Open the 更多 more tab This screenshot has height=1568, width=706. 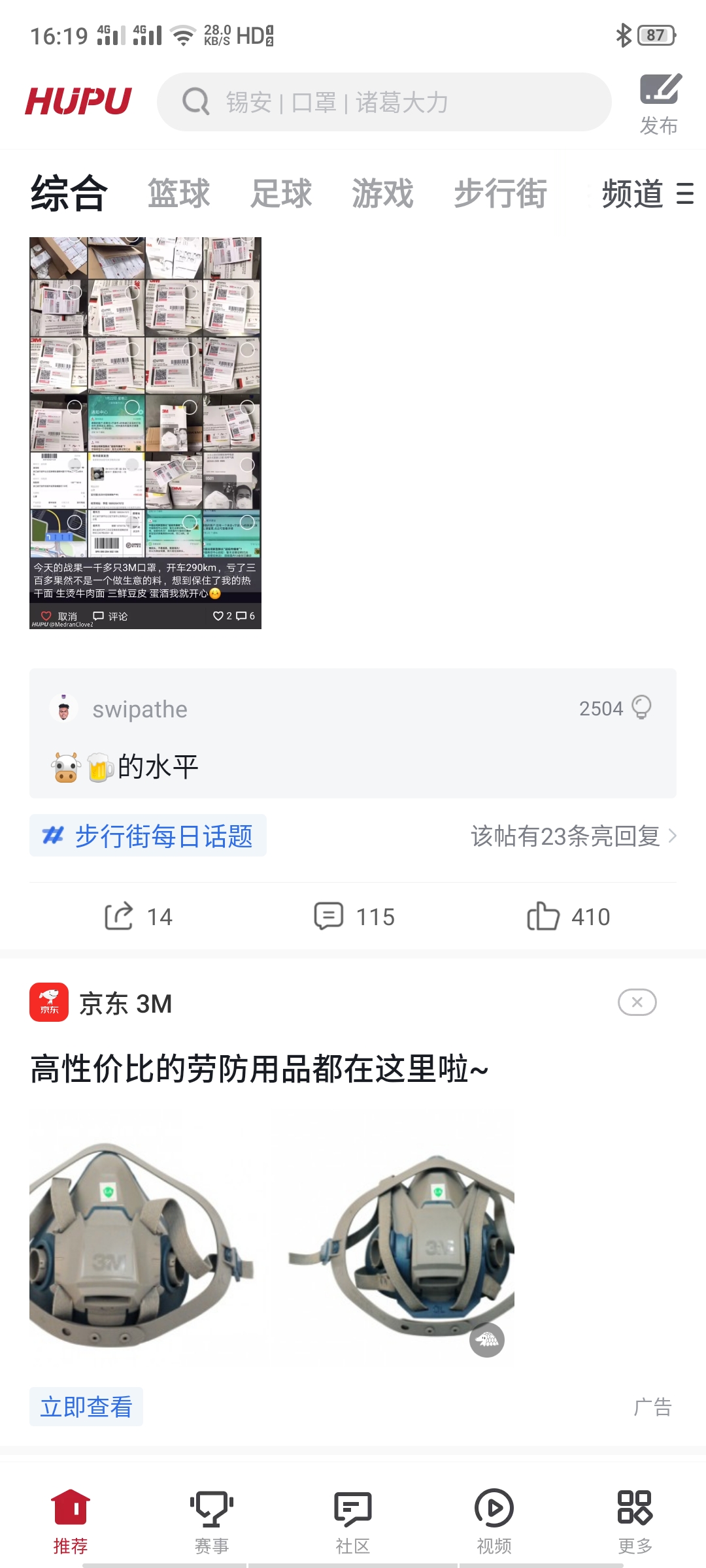point(635,1522)
